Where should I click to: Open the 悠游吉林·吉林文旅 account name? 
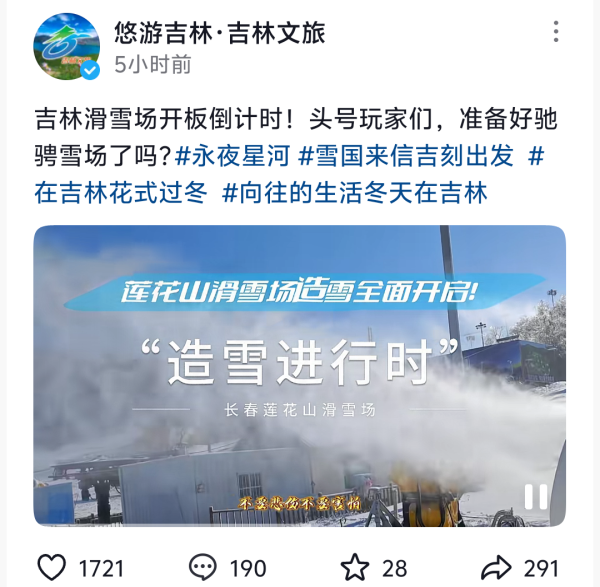click(219, 32)
